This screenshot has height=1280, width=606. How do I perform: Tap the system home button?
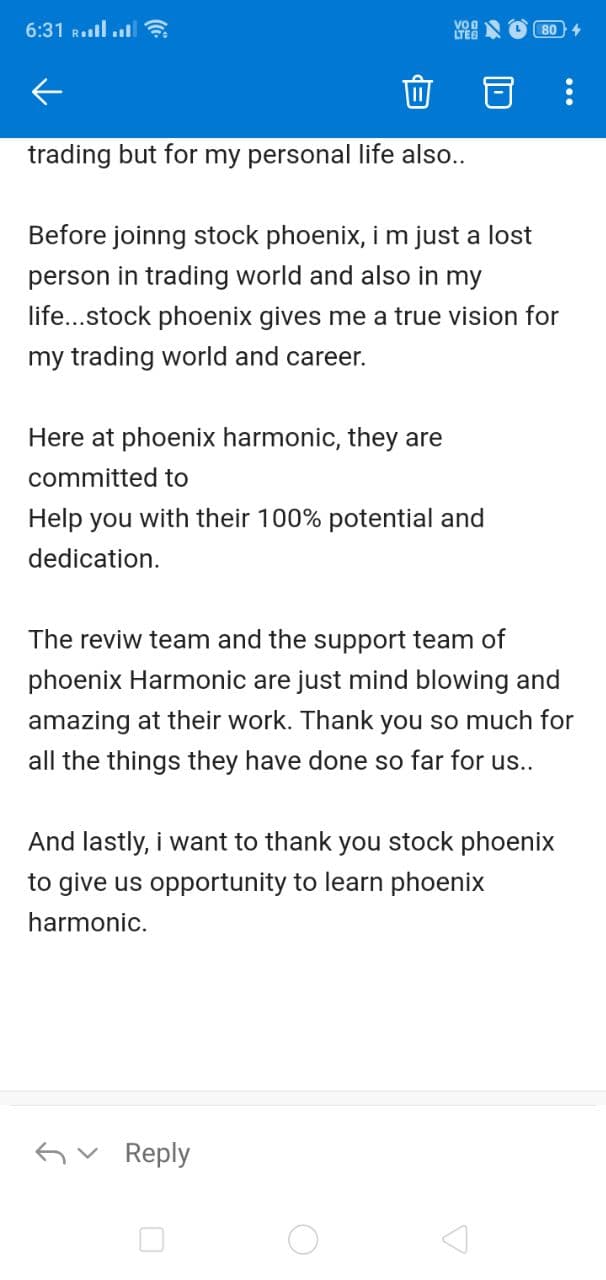(303, 1240)
